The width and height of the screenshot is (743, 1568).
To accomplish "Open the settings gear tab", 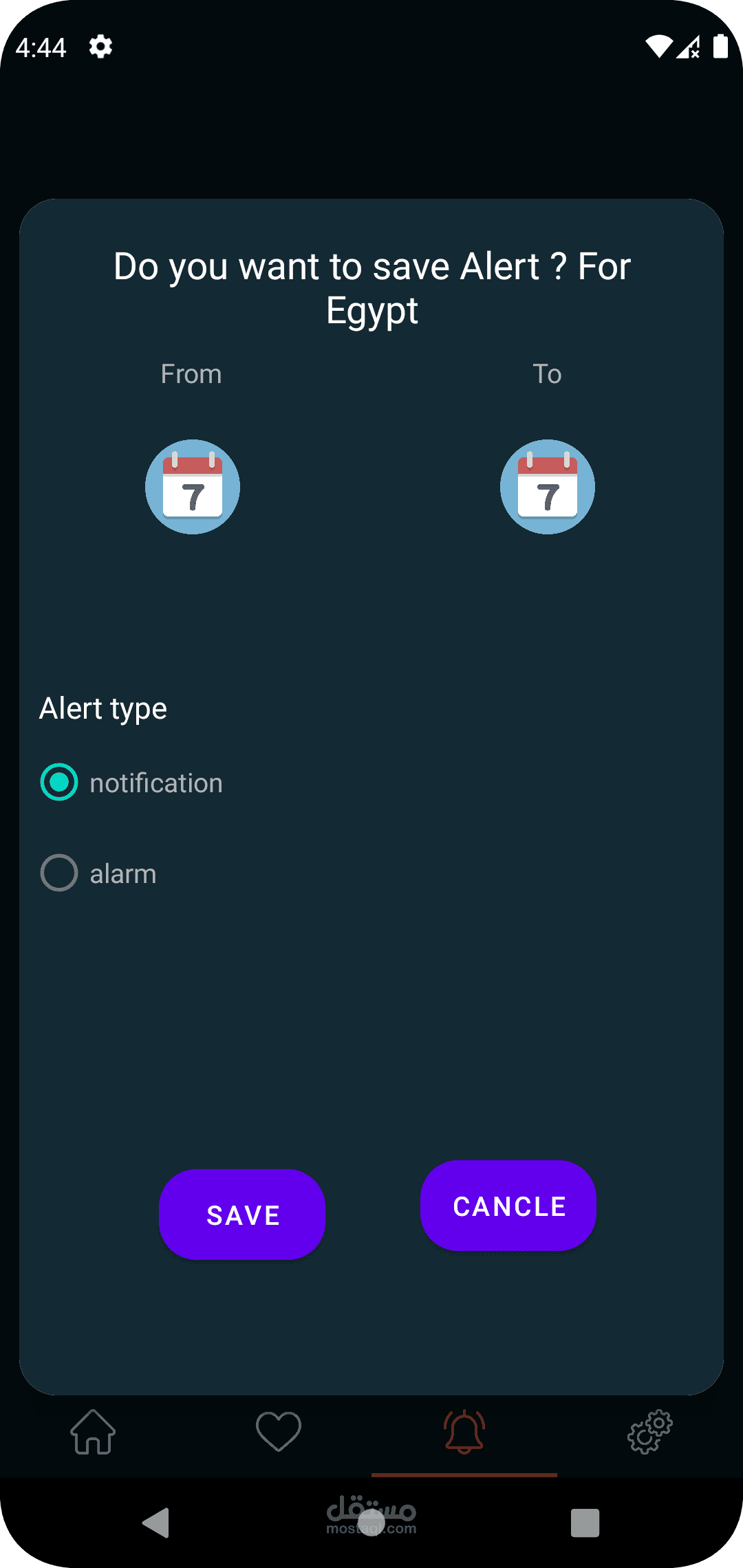I will point(650,1432).
